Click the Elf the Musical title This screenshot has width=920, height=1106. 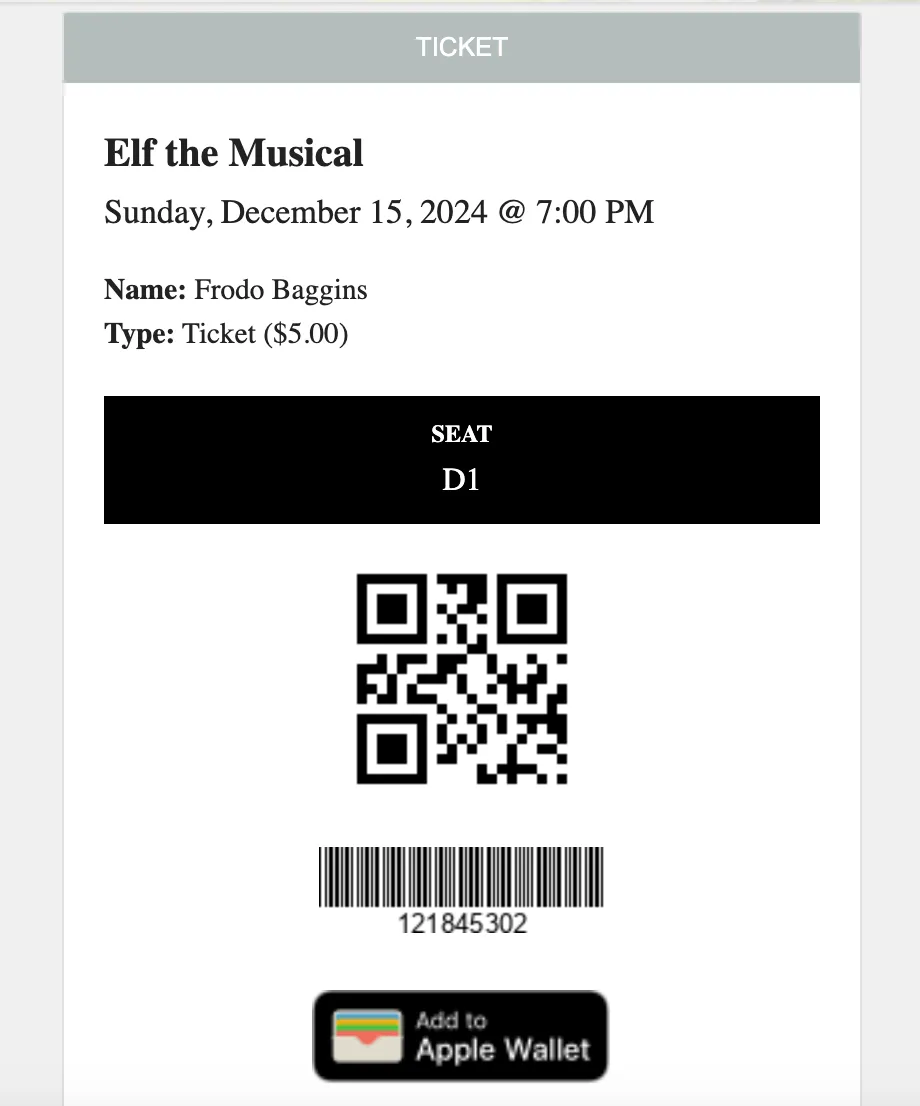233,152
